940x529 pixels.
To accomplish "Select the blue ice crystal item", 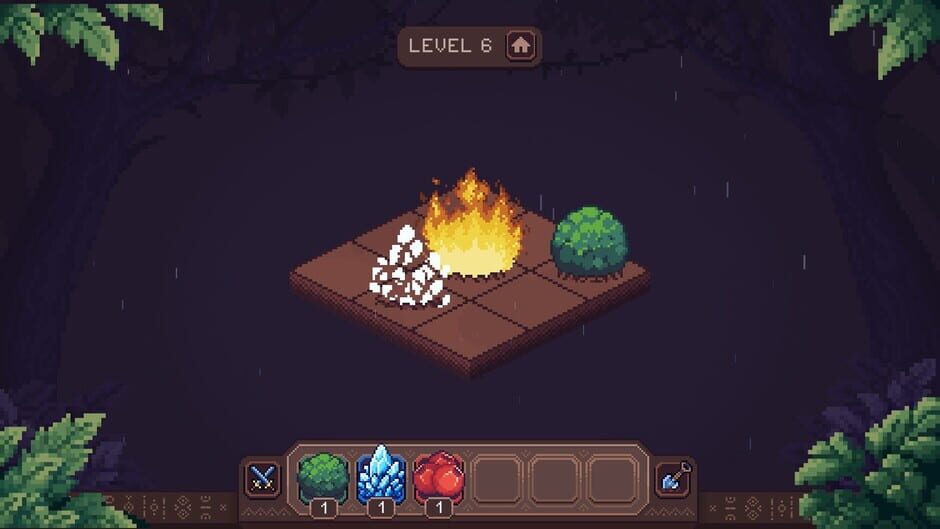I will tap(380, 477).
